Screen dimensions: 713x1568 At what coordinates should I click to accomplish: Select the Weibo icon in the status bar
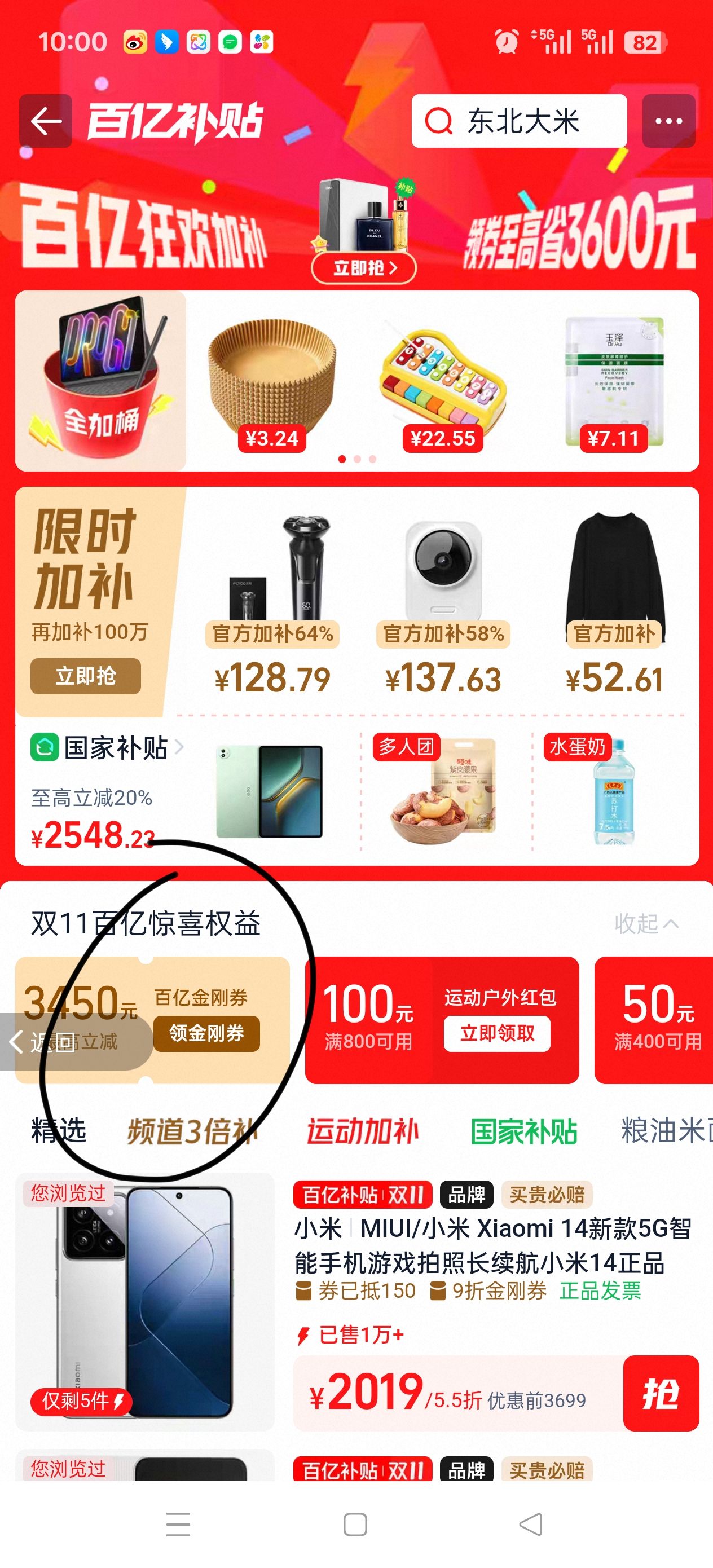135,40
